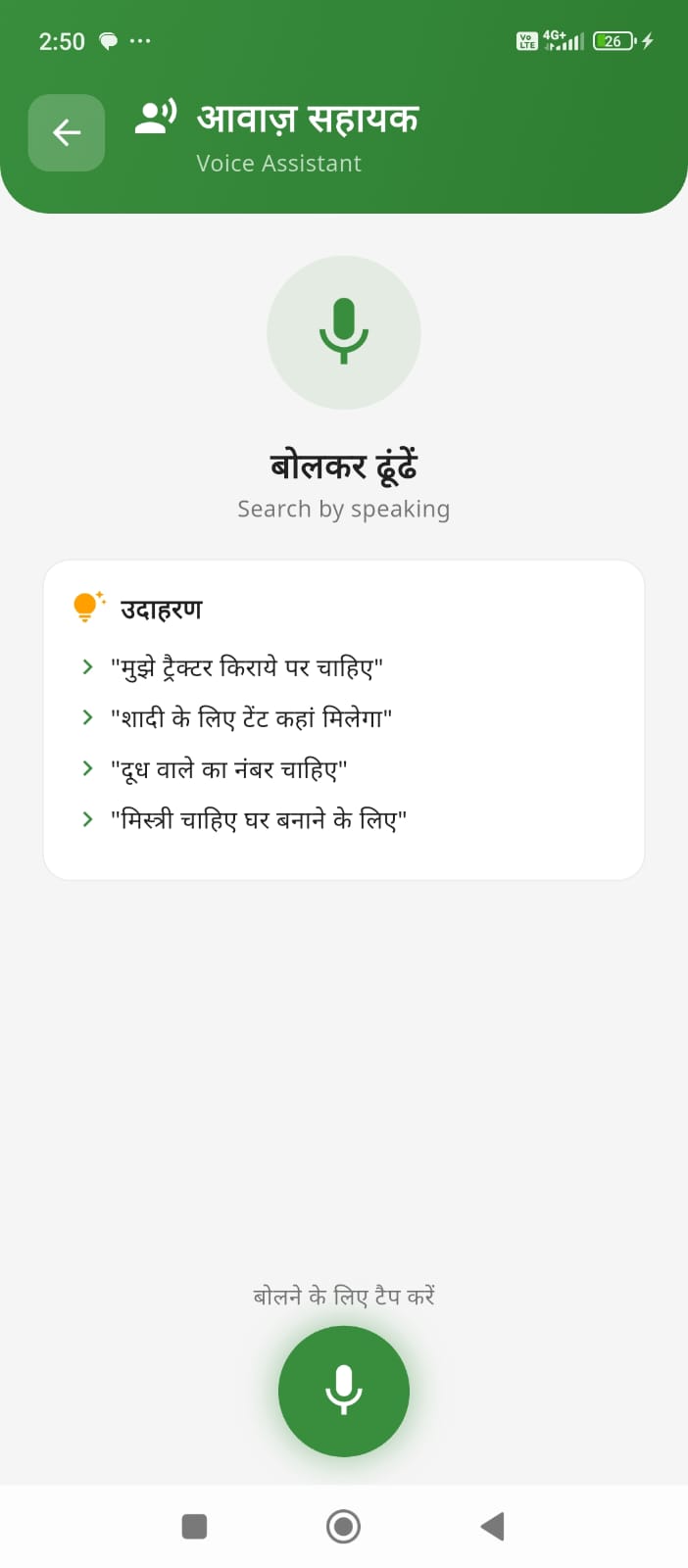
Task: Go back using the header arrow button
Action: click(x=67, y=132)
